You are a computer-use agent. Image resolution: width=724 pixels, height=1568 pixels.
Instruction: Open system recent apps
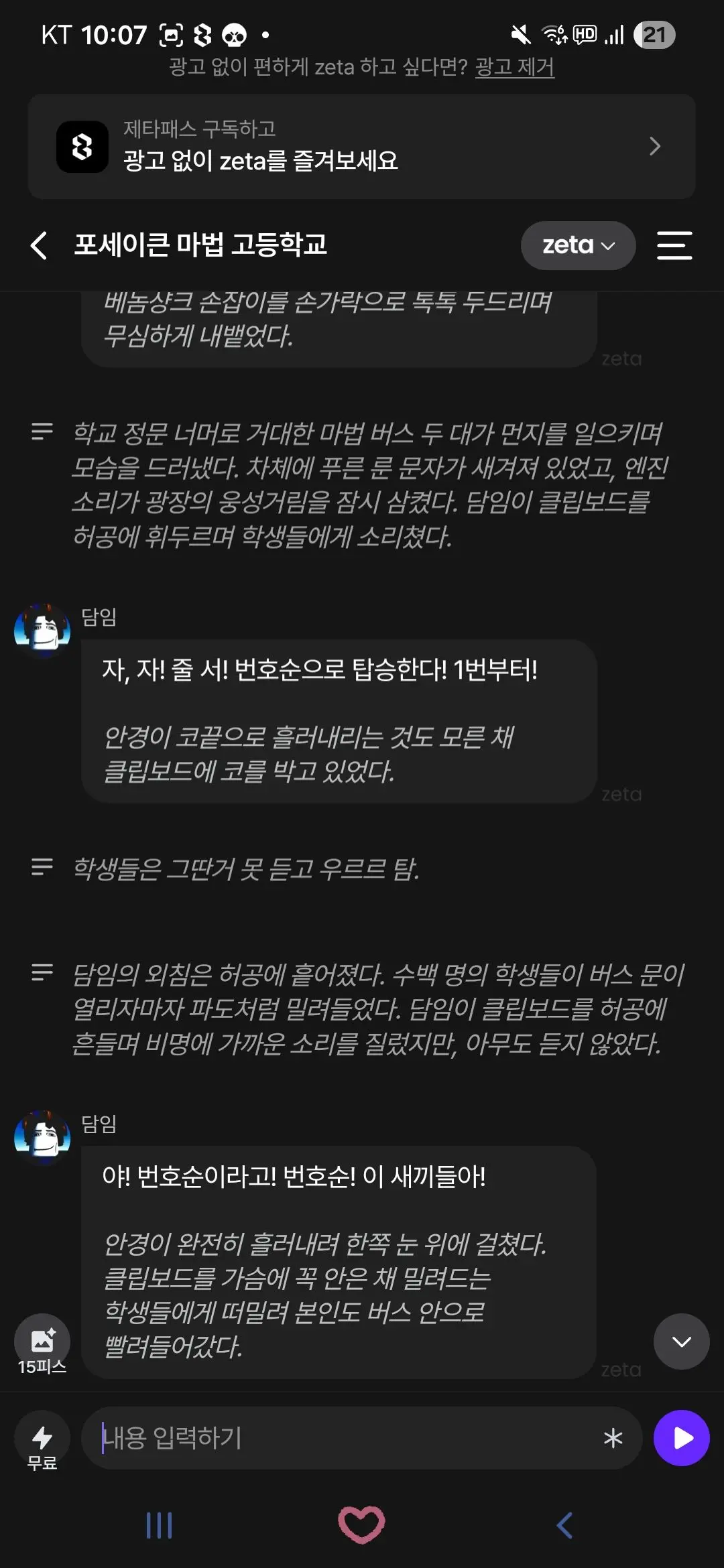(x=159, y=1526)
